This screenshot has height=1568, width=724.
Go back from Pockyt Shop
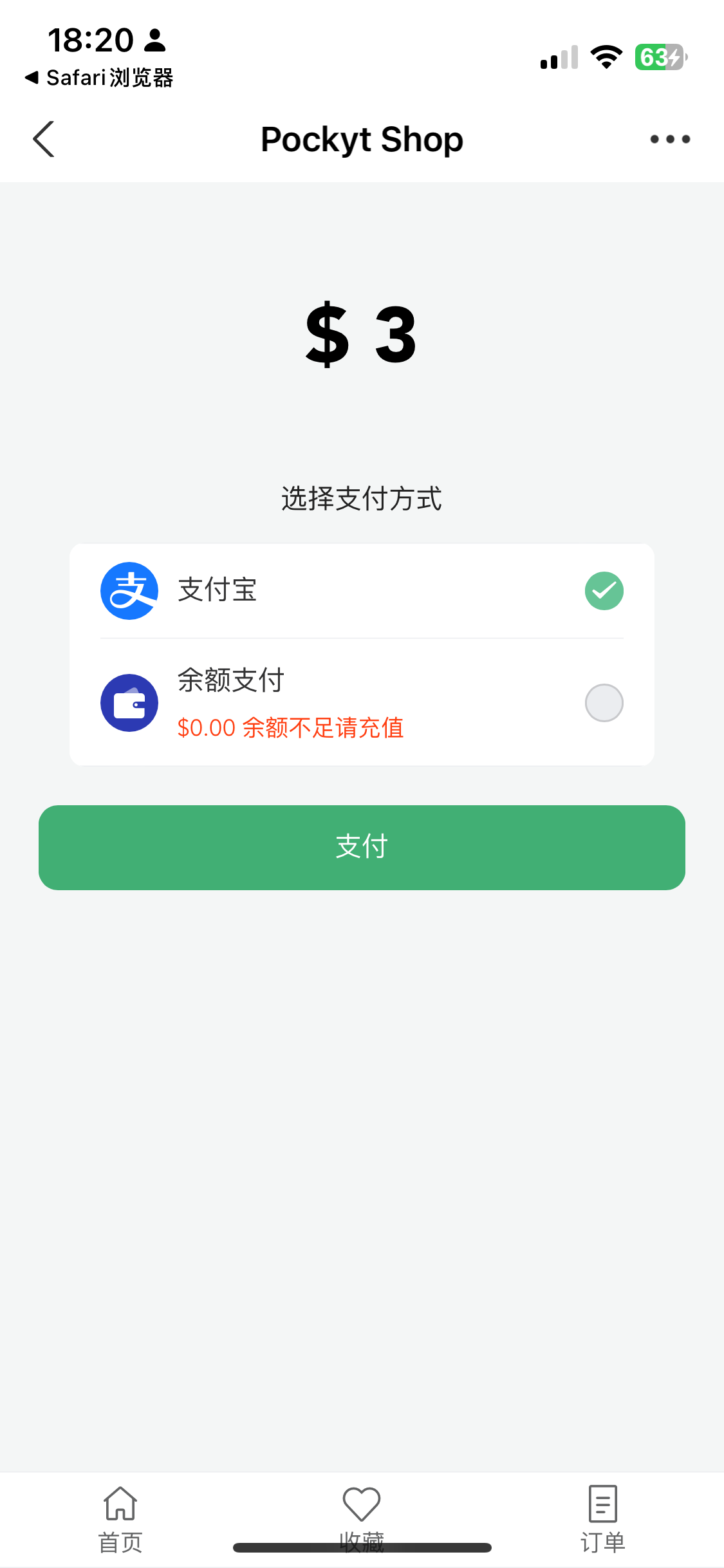44,139
